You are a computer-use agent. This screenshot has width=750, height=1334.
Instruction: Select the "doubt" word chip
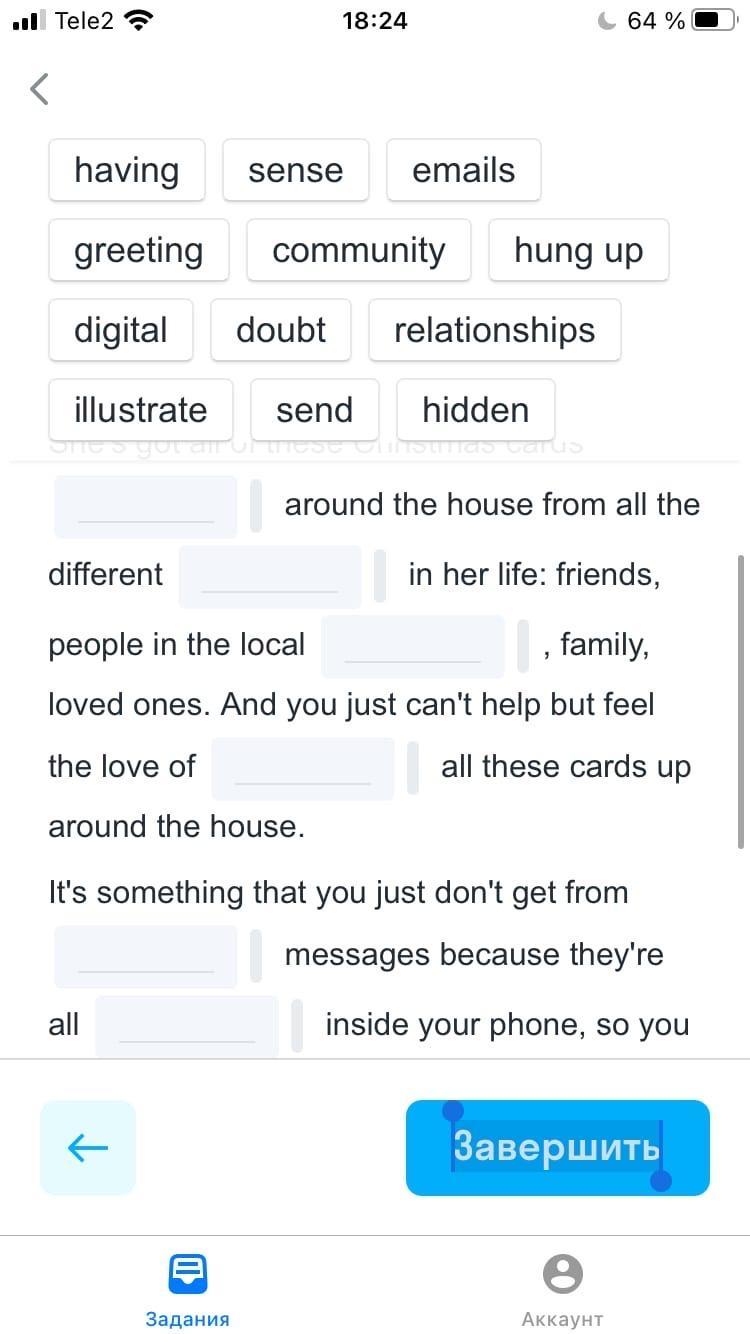281,330
